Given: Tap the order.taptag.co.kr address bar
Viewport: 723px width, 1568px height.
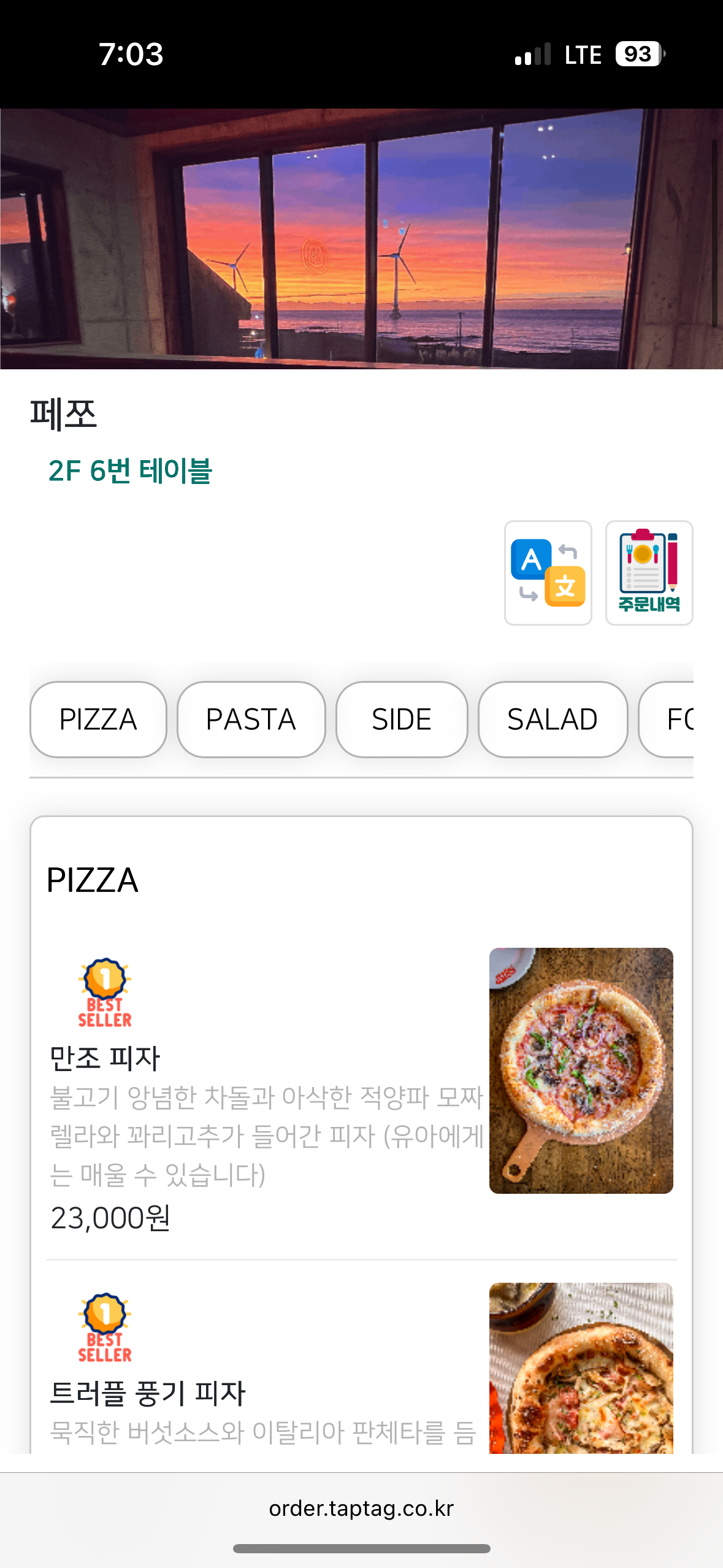Looking at the screenshot, I should pyautogui.click(x=361, y=1508).
